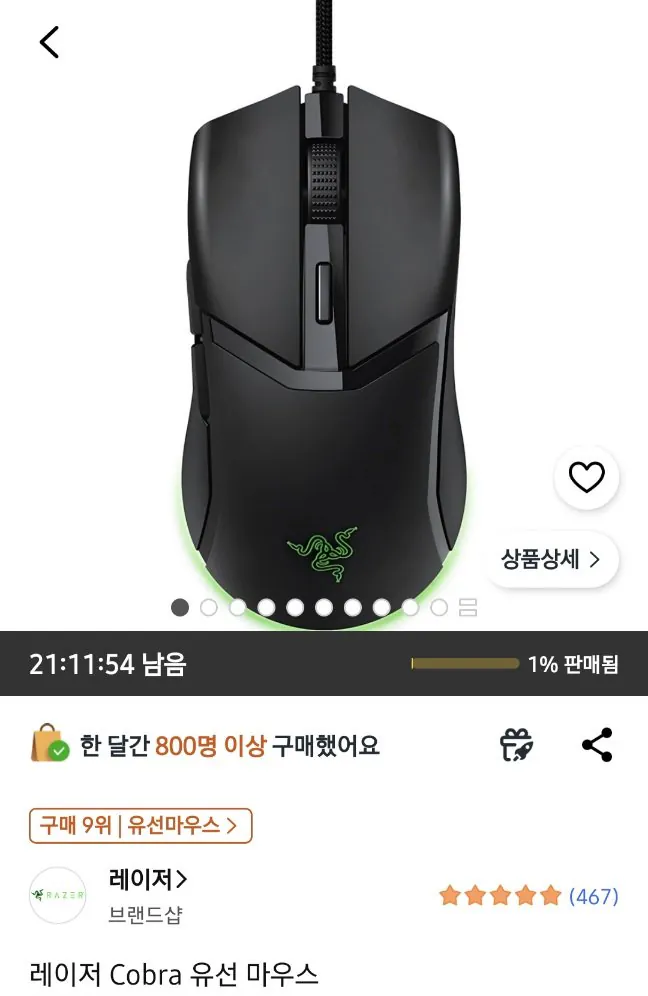Visit the 레이저 brand shop
This screenshot has height=996, width=648.
click(x=147, y=880)
